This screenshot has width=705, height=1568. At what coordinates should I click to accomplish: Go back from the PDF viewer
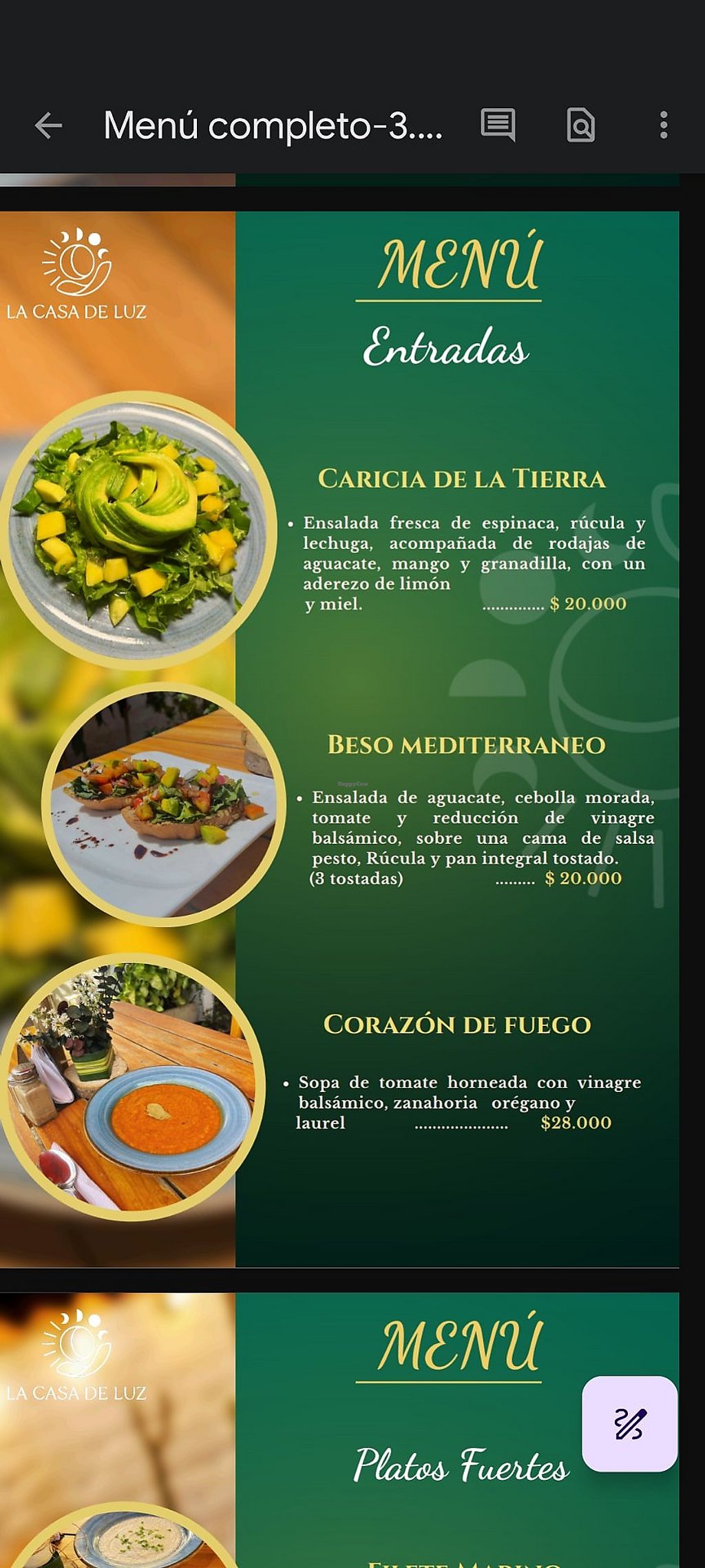[x=48, y=125]
